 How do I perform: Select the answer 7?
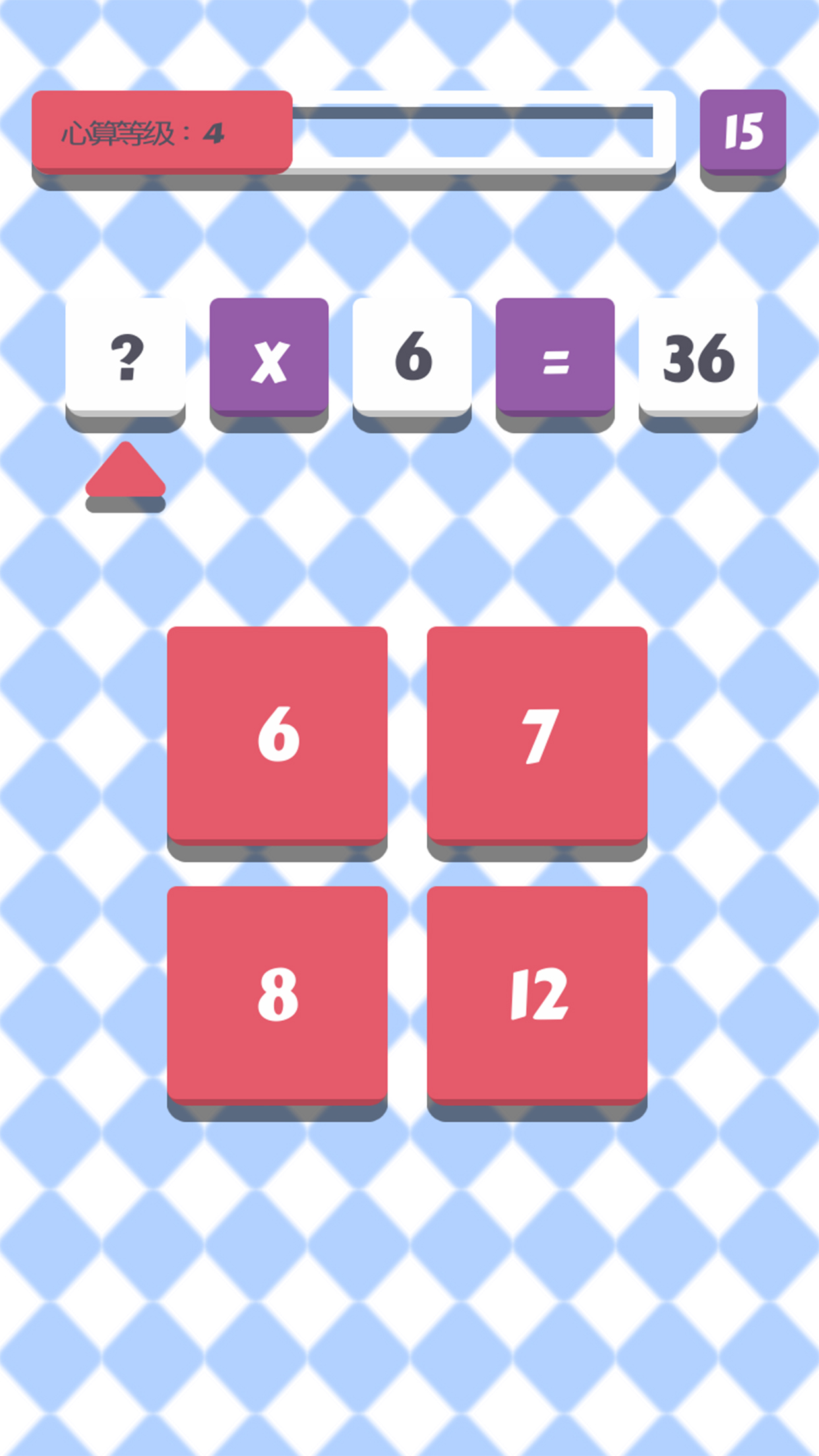(537, 735)
